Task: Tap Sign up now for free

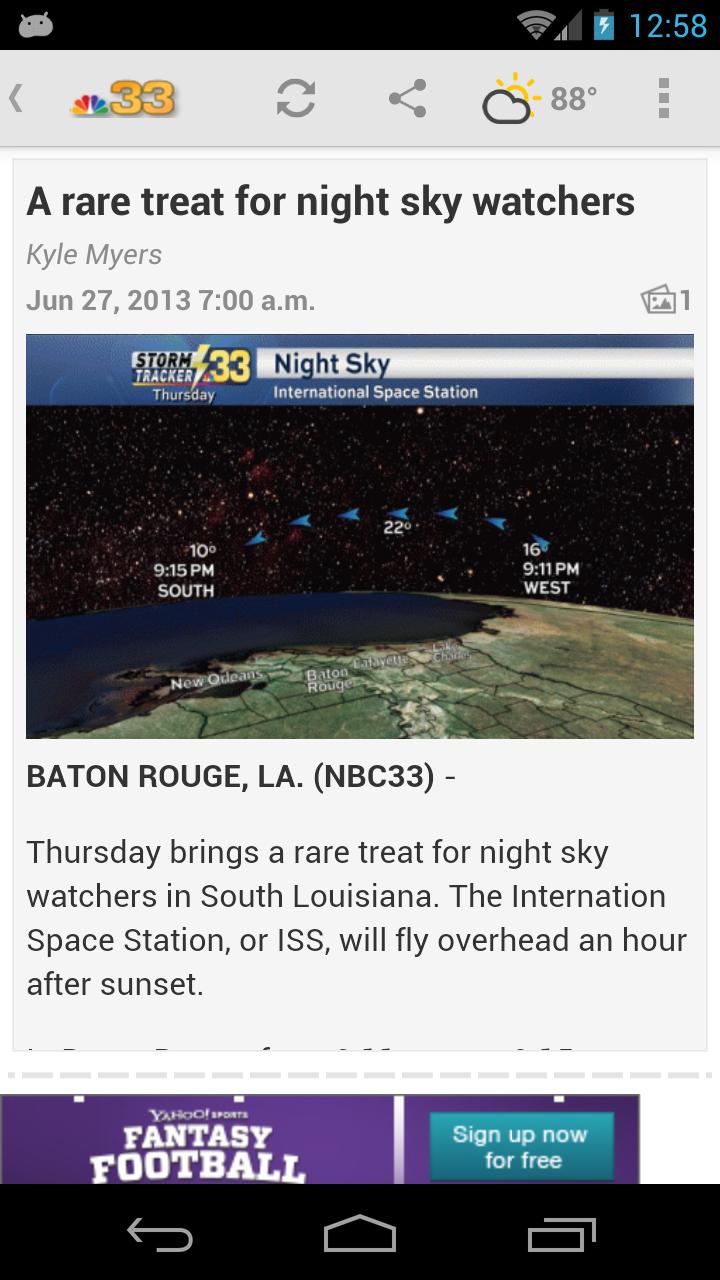Action: [521, 1147]
